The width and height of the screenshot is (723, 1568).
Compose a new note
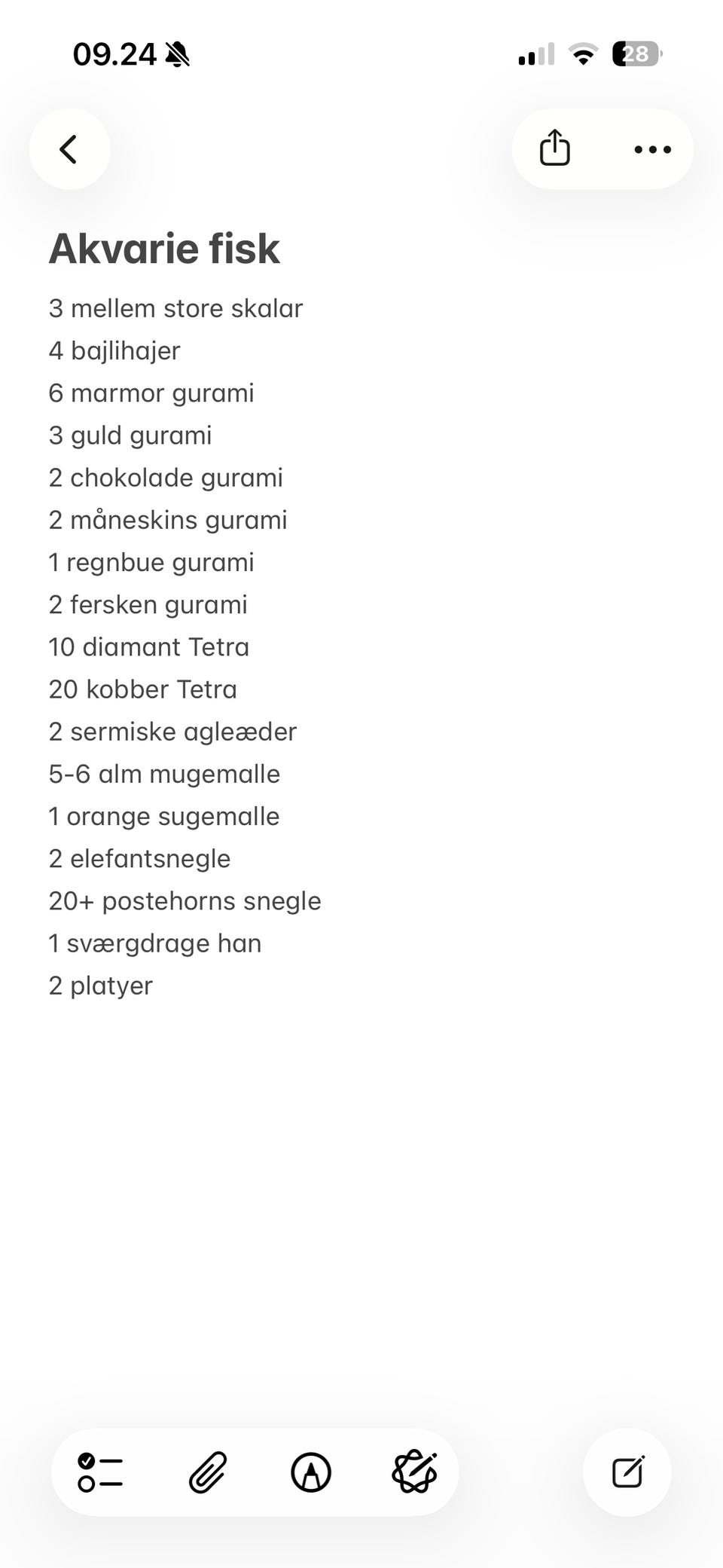tap(627, 1471)
